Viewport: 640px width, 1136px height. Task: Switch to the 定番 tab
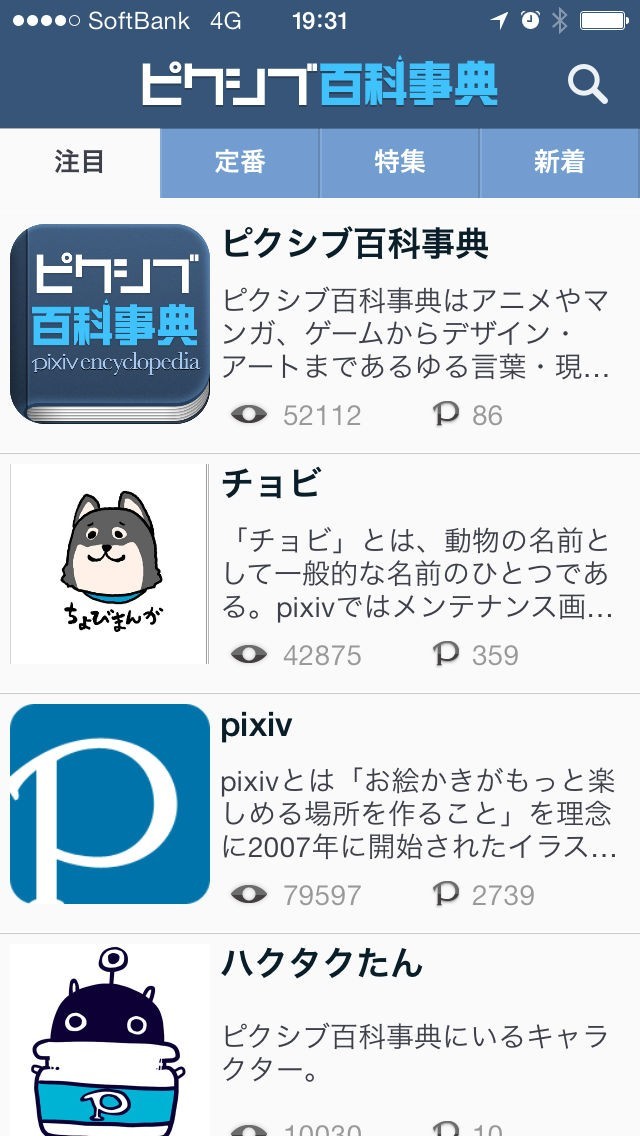(240, 162)
